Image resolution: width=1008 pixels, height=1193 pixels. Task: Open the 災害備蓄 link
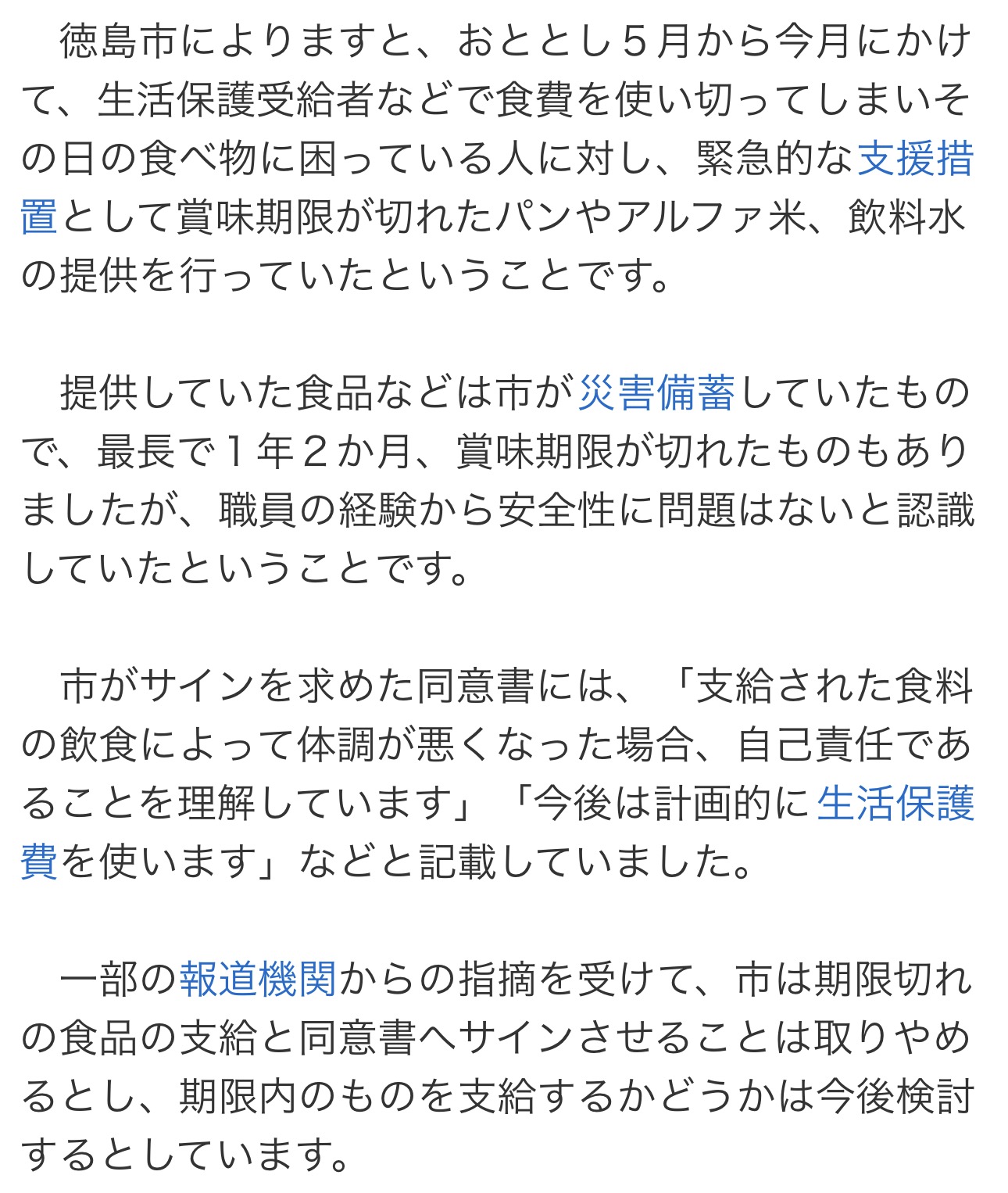click(656, 393)
